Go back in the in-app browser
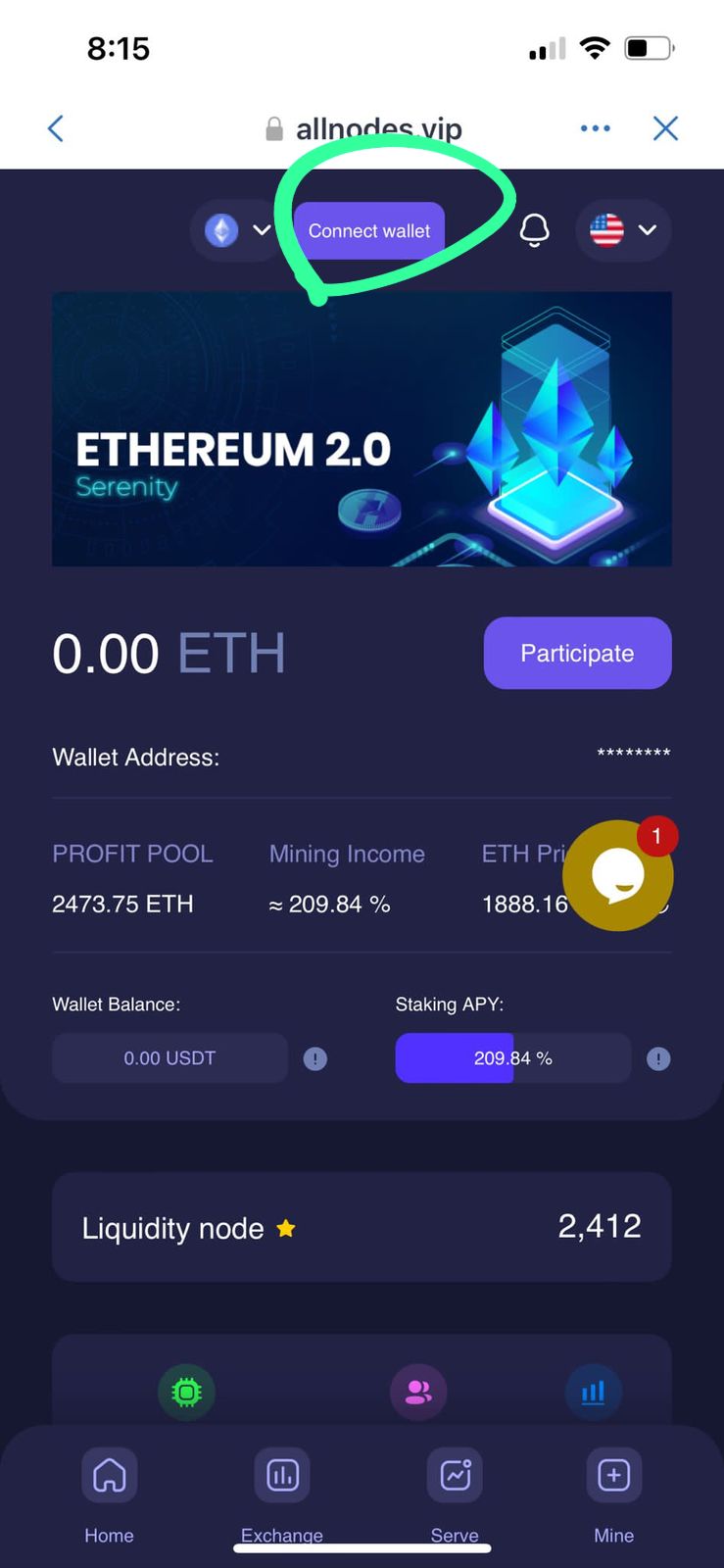 pyautogui.click(x=56, y=128)
